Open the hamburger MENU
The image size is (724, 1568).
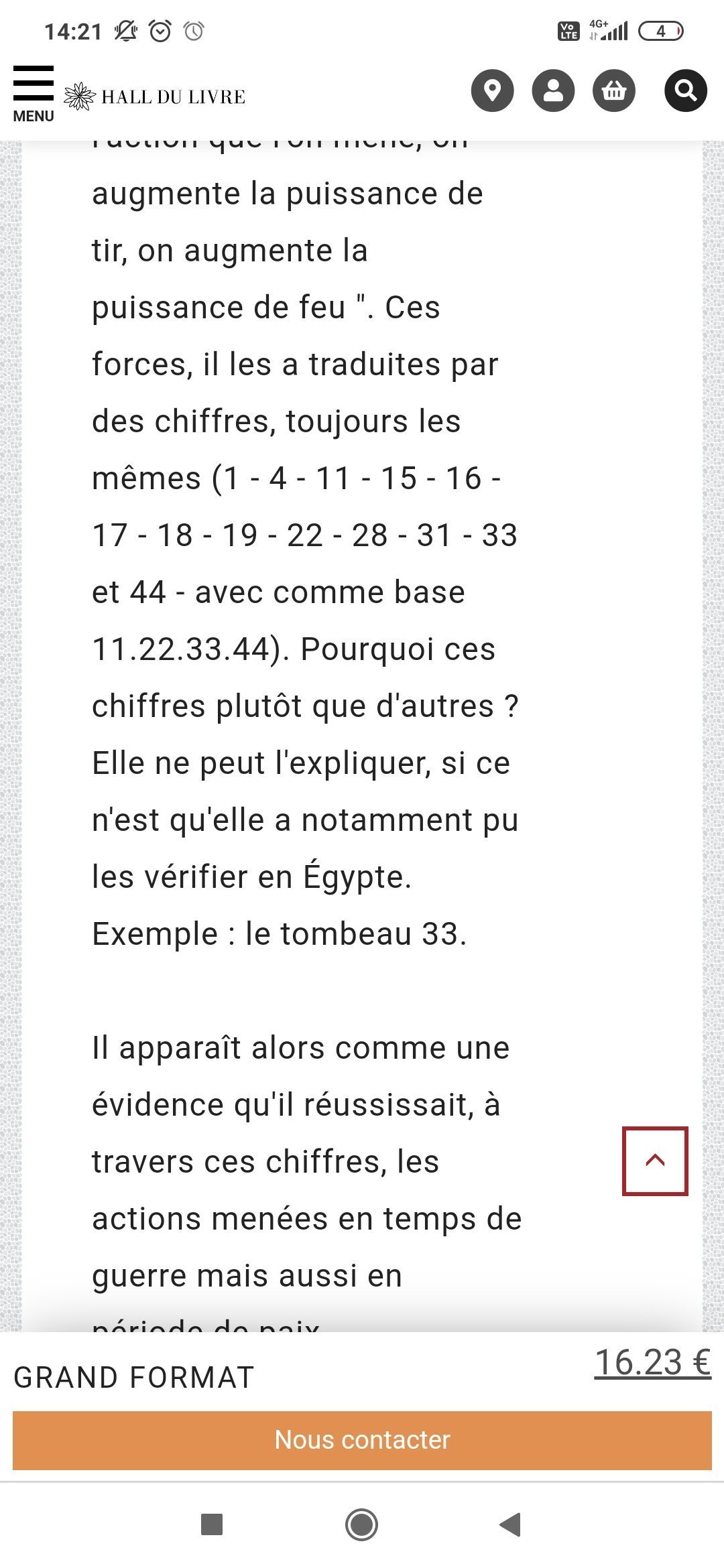tap(33, 93)
